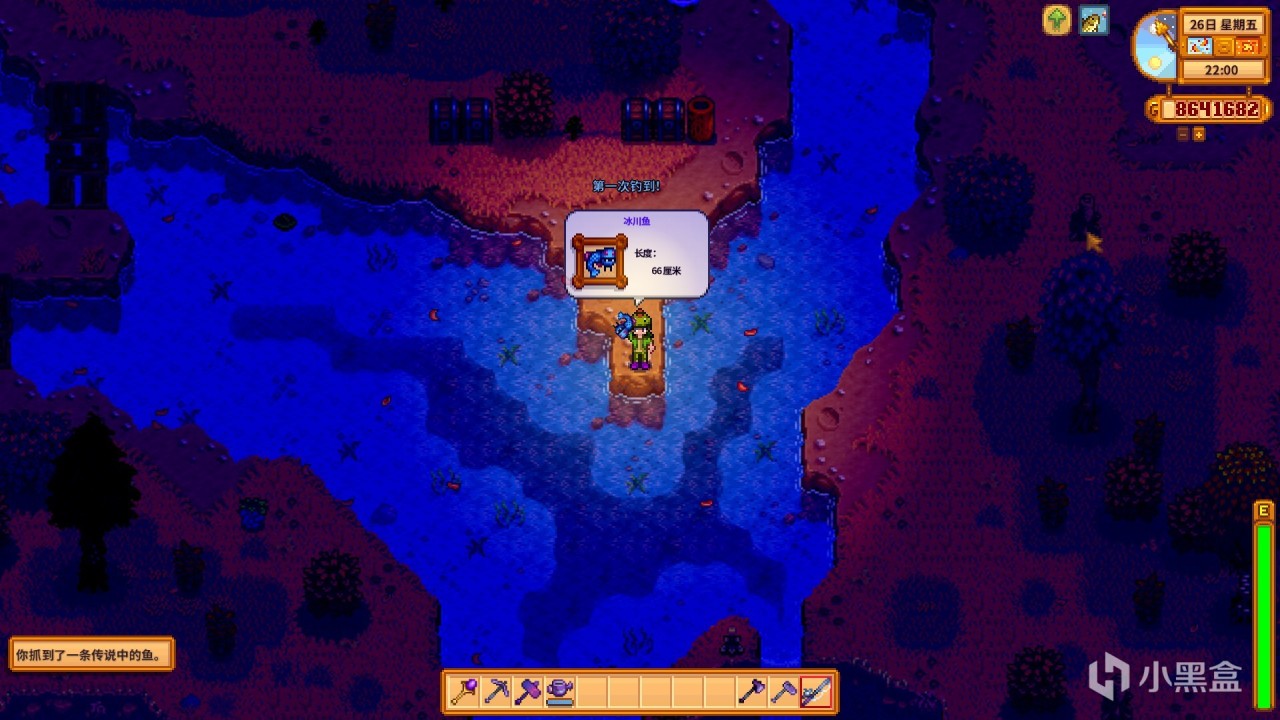
Task: Zoom out with the minus button
Action: point(1182,134)
